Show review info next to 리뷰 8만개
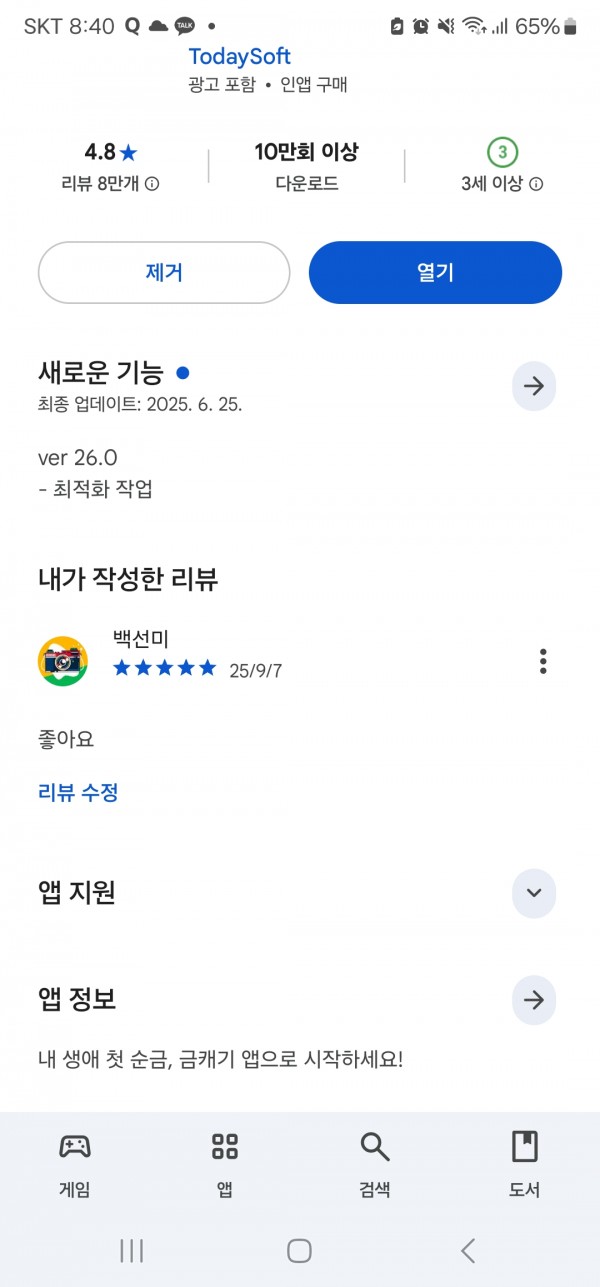Image resolution: width=600 pixels, height=1287 pixels. pos(152,184)
